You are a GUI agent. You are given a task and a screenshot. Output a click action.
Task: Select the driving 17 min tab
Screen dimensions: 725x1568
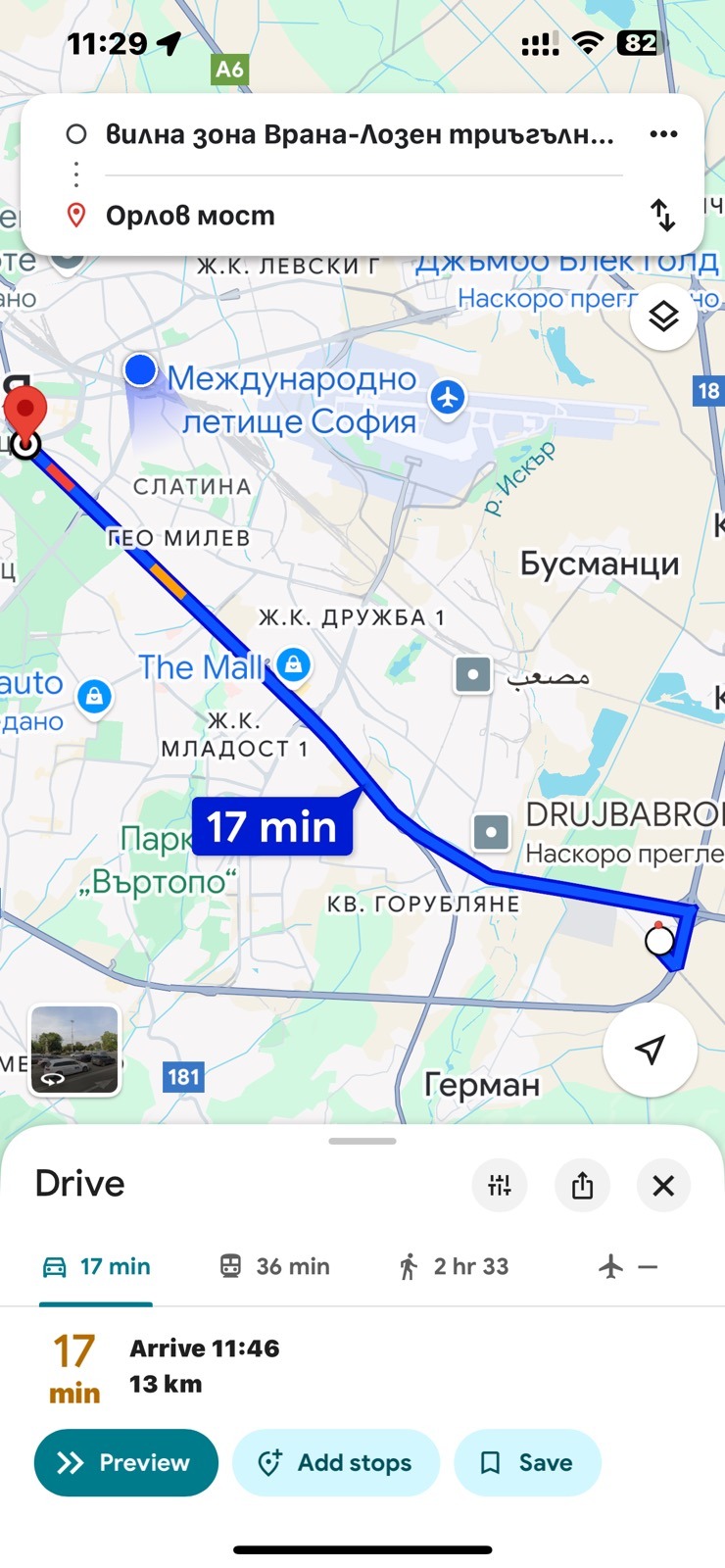click(96, 1266)
